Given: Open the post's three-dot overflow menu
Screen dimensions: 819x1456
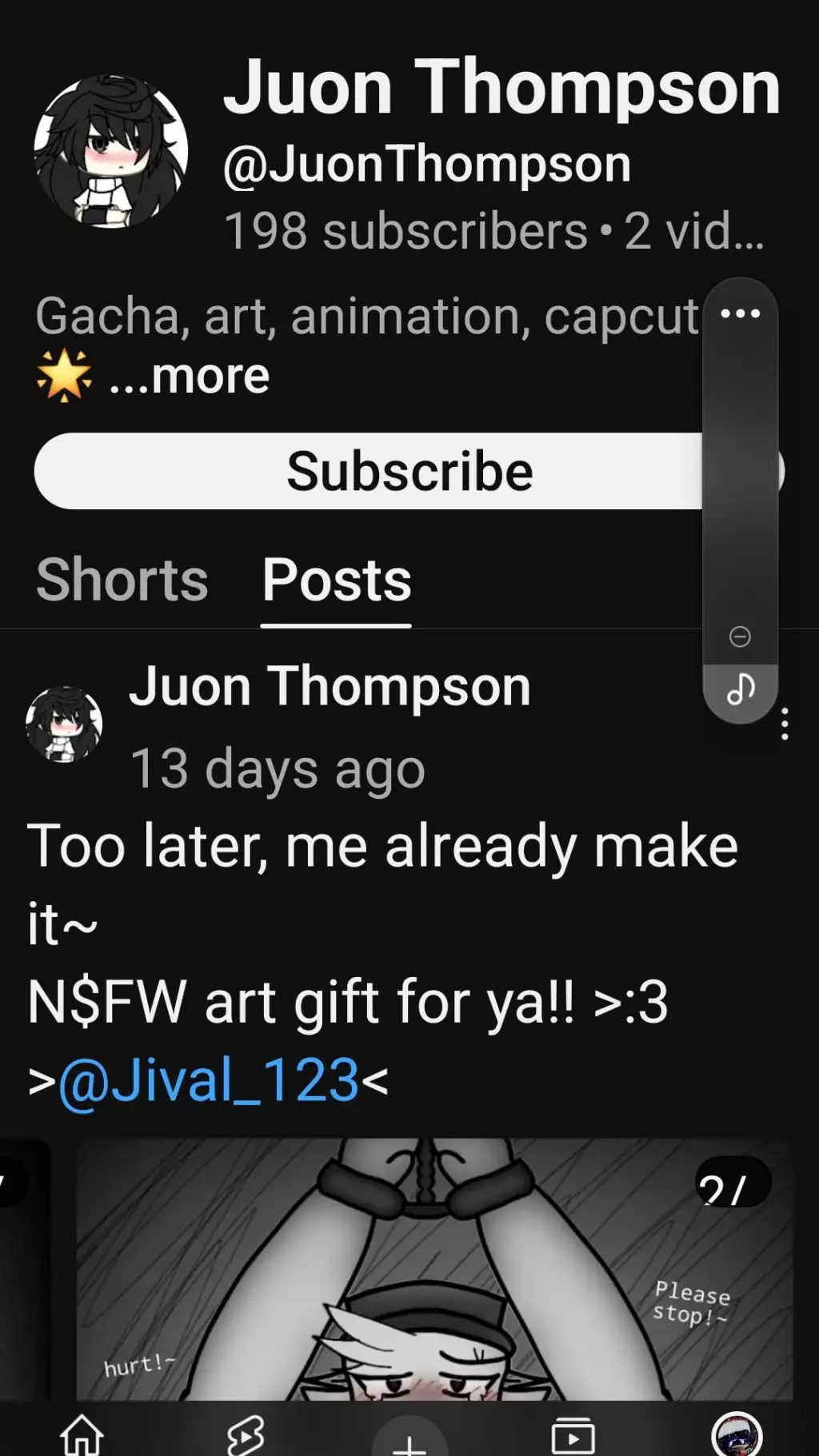Looking at the screenshot, I should point(785,724).
